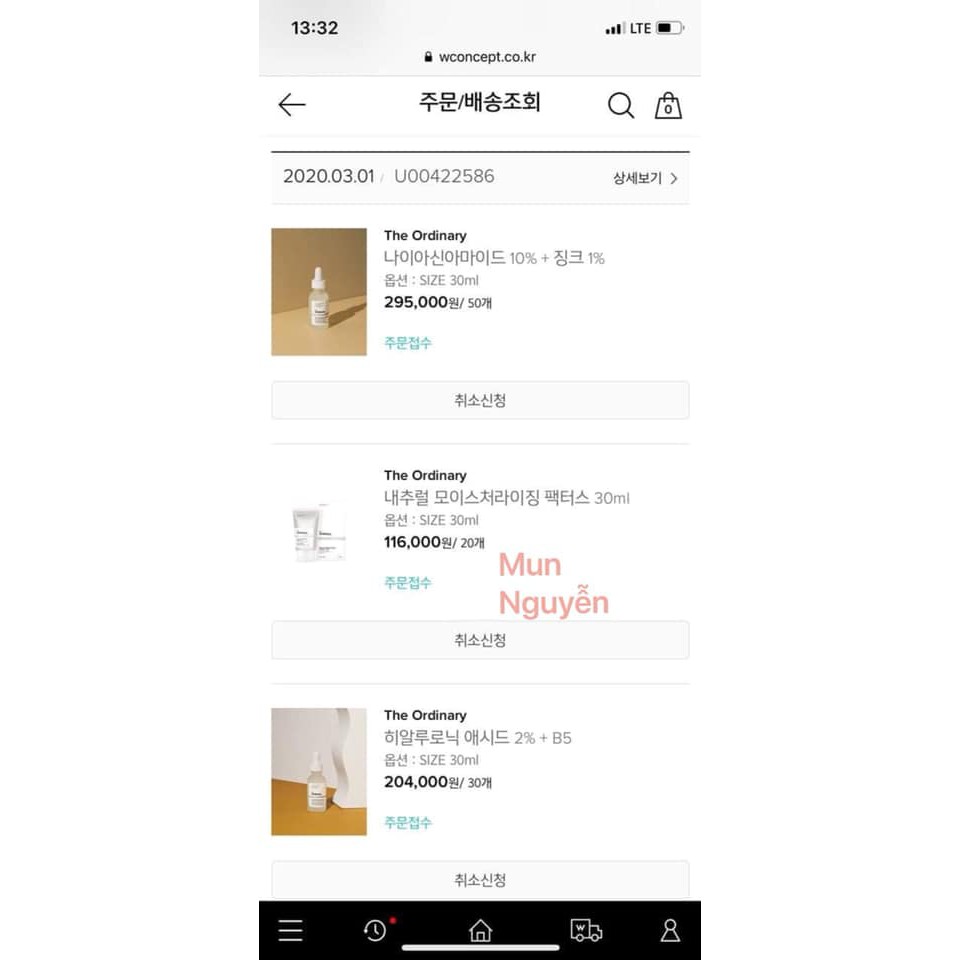This screenshot has width=960, height=960.
Task: Open the hamburger menu in bottom bar
Action: (x=291, y=931)
